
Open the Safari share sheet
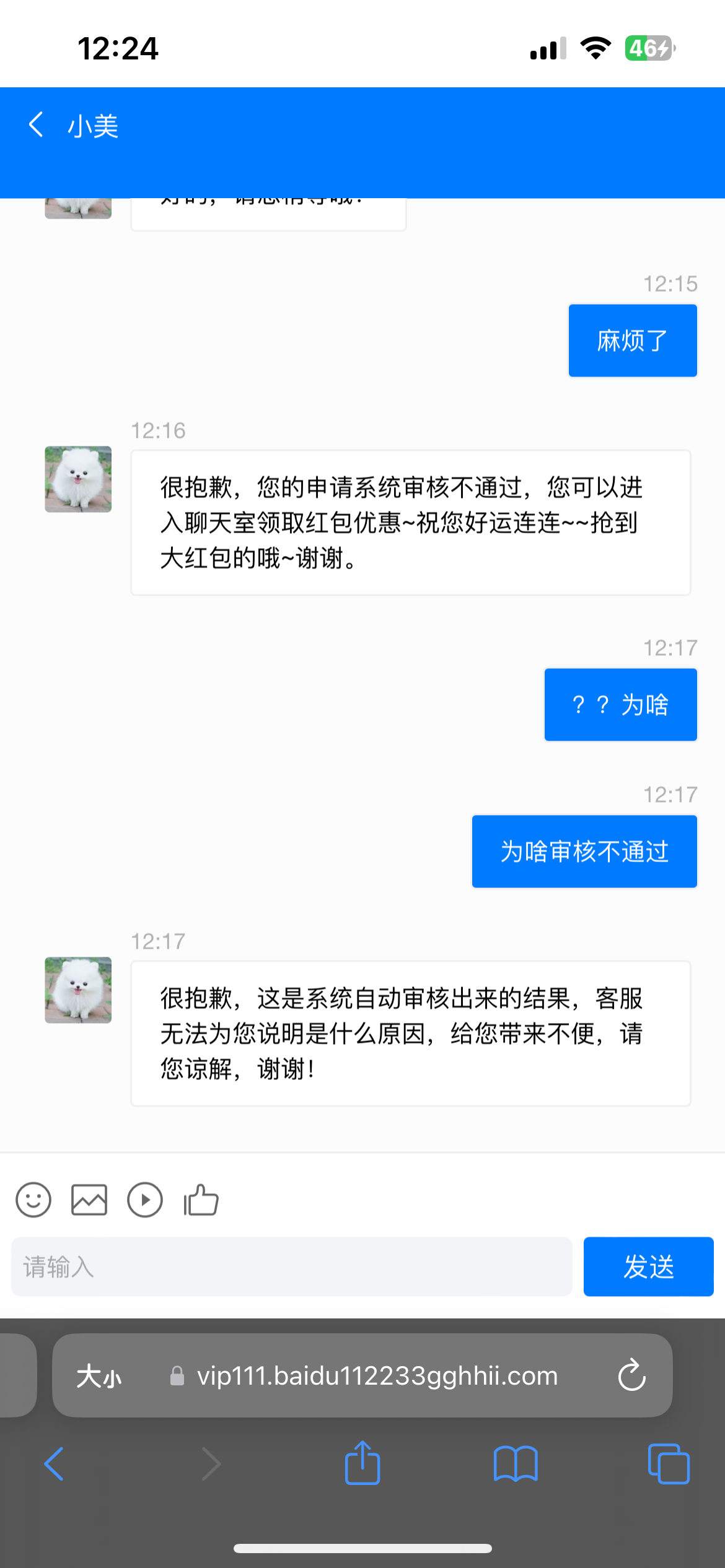[362, 1464]
